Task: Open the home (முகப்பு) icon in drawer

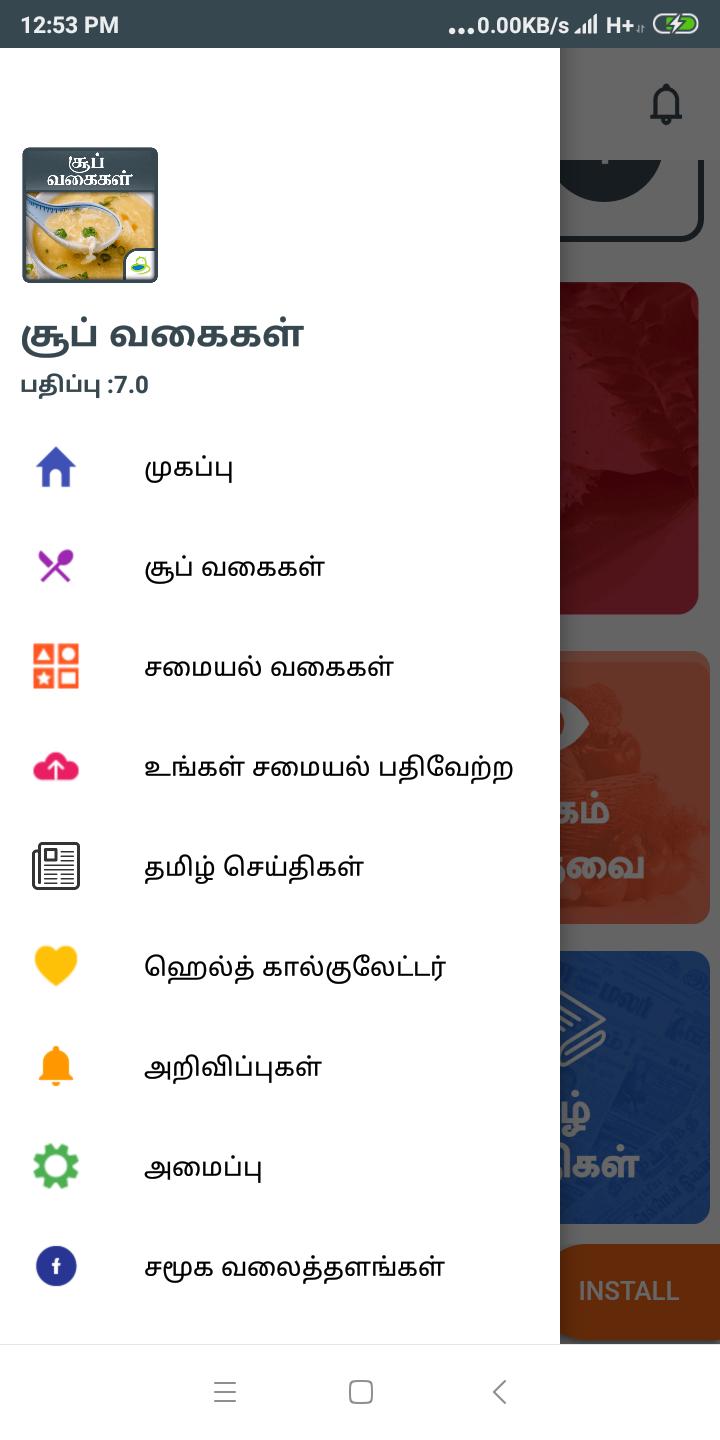Action: click(x=56, y=467)
